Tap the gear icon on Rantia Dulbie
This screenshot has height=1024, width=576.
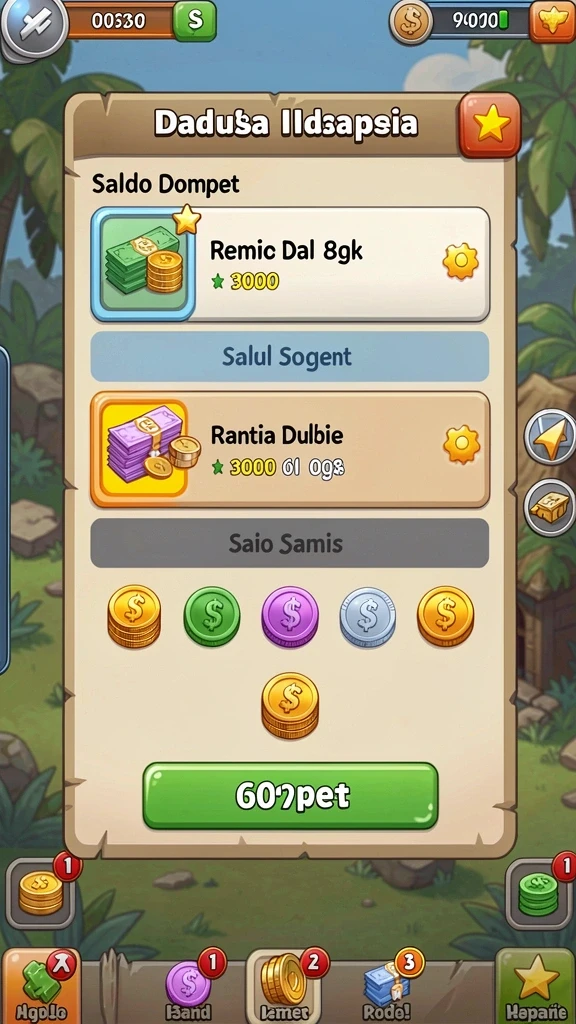point(461,445)
